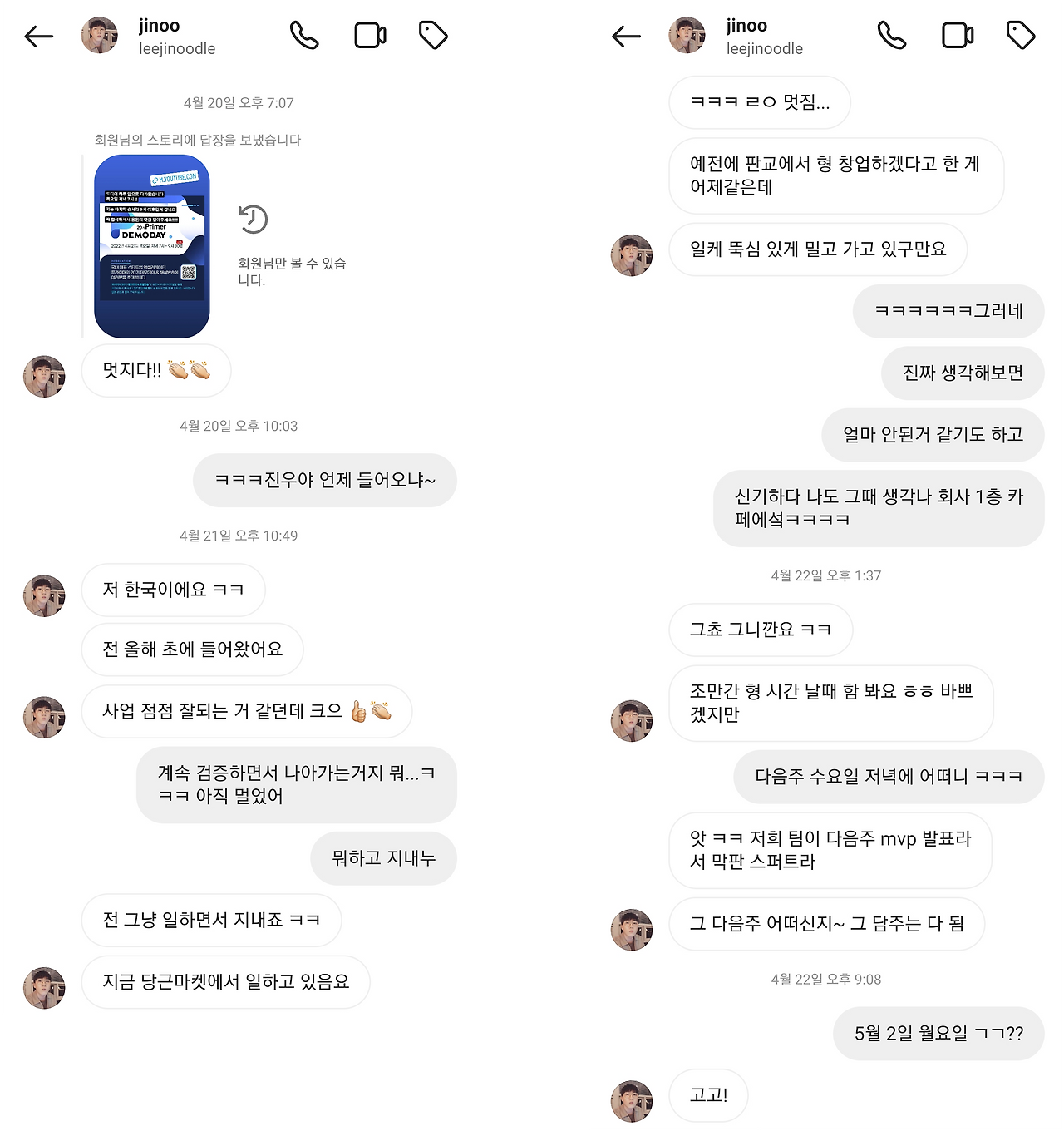
Task: Tap the '지금 당근마켓에서 일하고 있음요' bubble
Action: (225, 982)
